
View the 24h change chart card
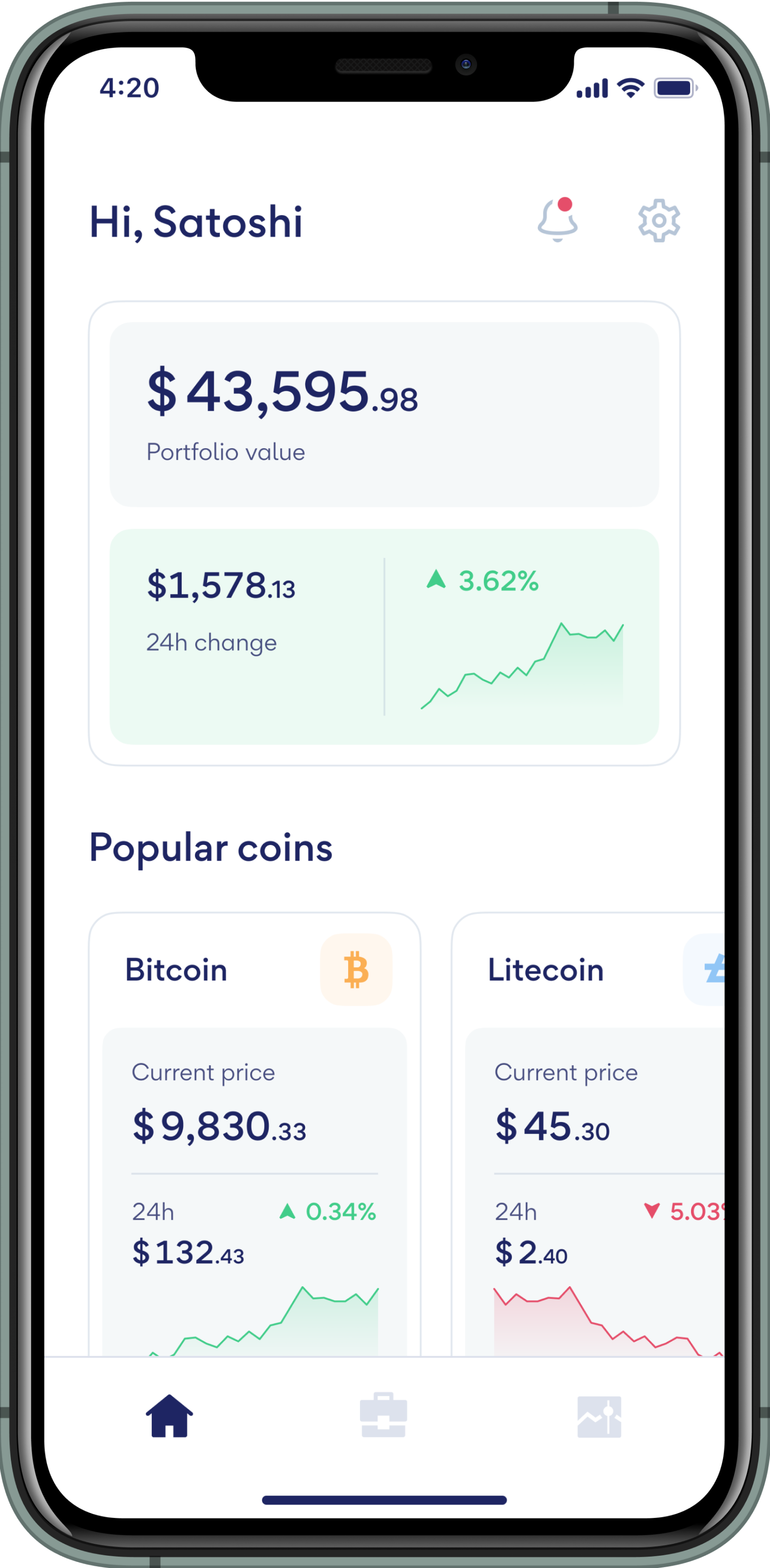click(x=384, y=636)
